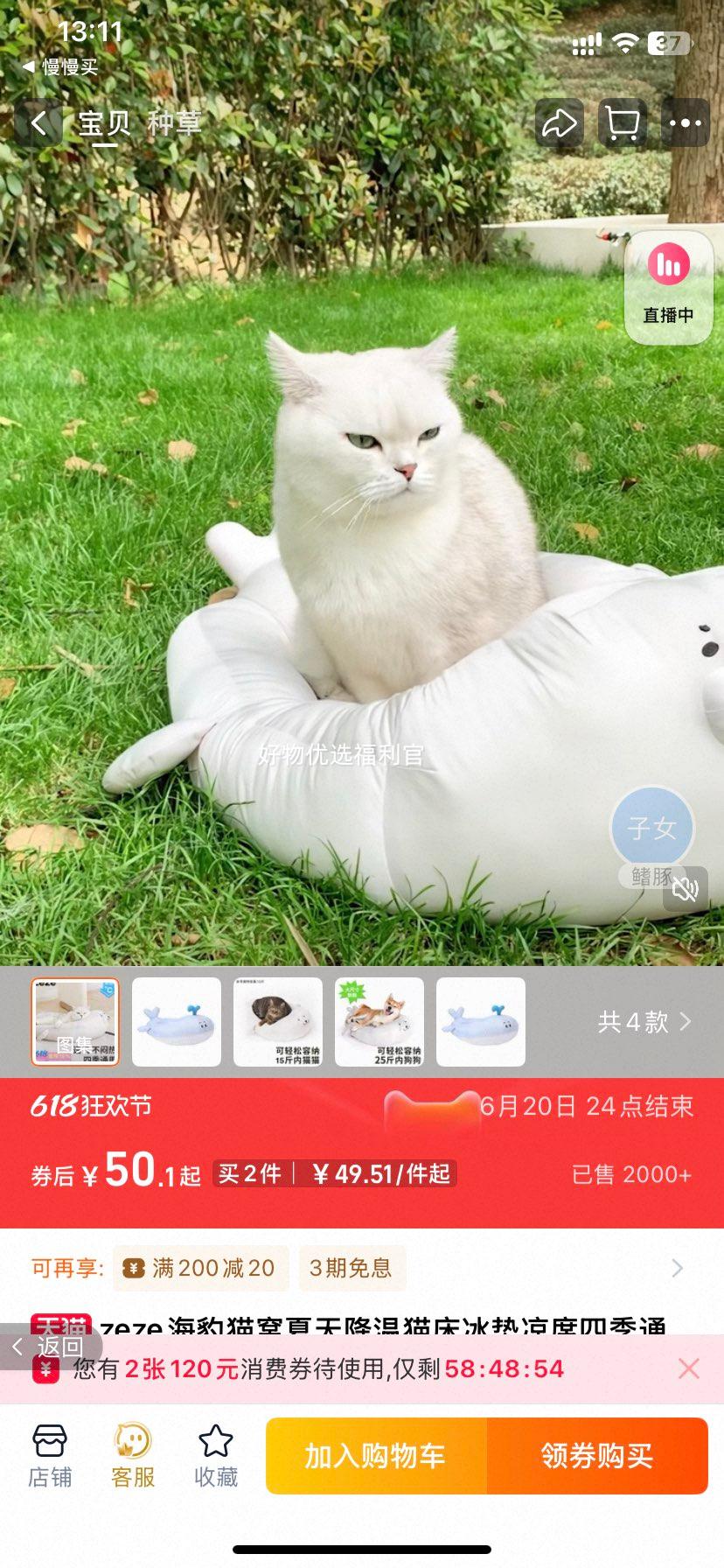Tap 领券购买 to buy with coupon

point(599,1454)
